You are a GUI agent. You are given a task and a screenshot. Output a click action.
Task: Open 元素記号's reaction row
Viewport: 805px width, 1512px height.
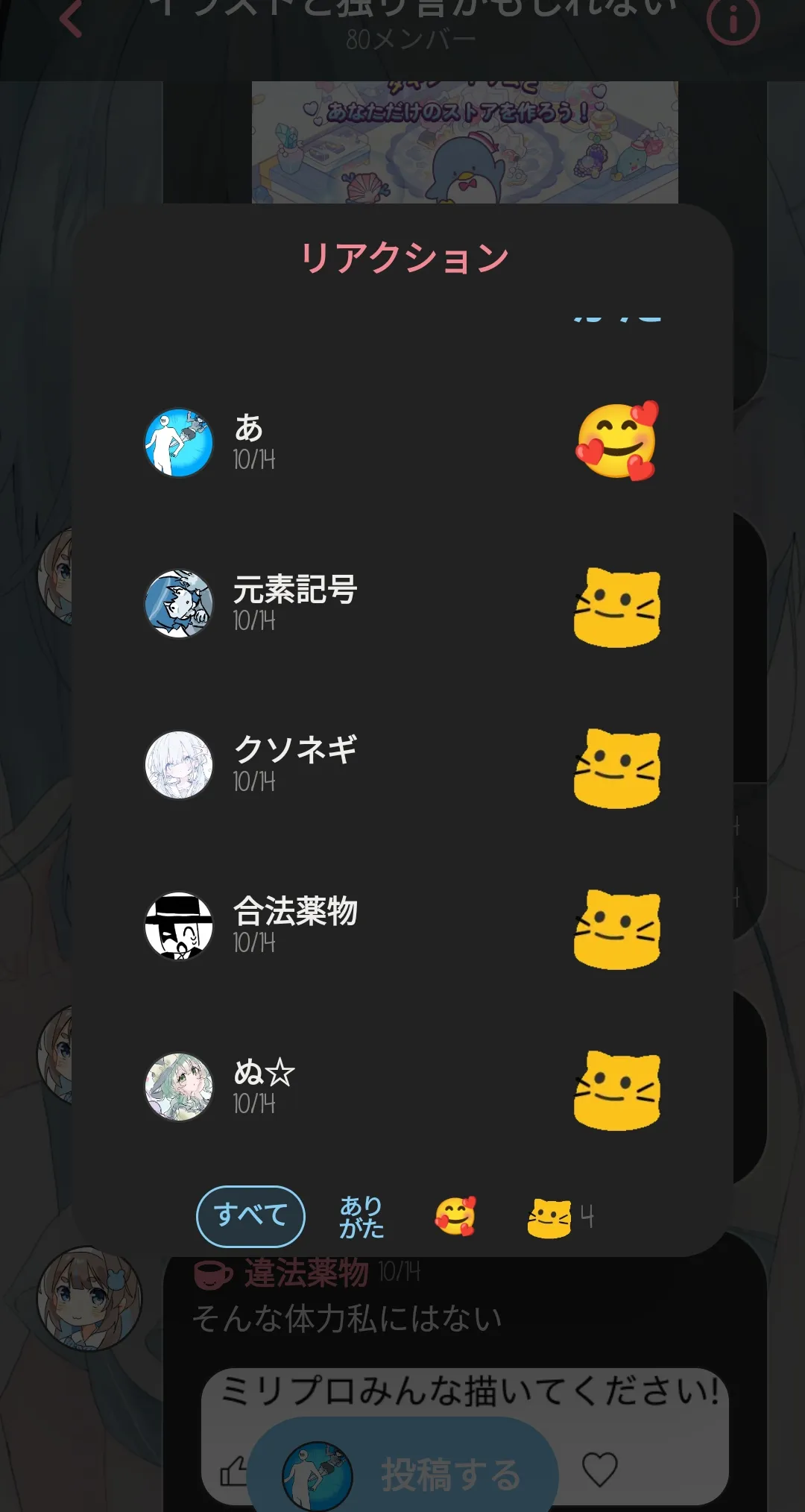coord(295,602)
